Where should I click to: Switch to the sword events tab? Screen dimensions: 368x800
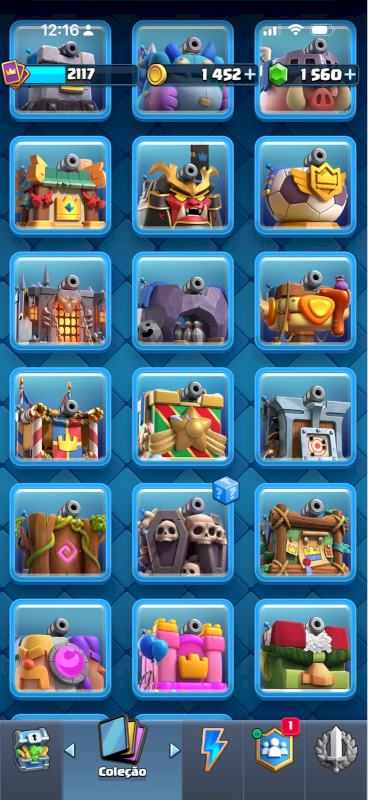(335, 750)
